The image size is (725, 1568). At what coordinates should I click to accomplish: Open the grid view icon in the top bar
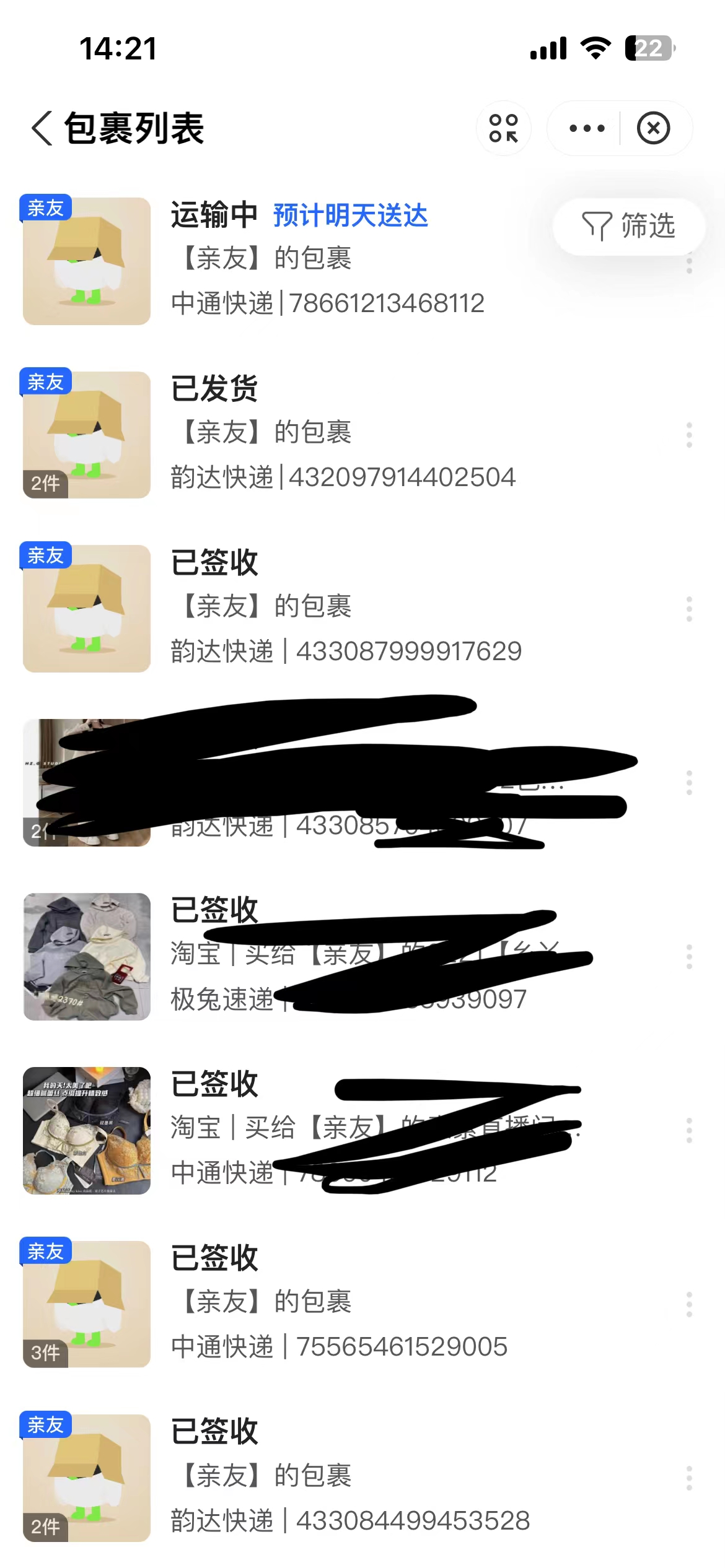[x=504, y=128]
